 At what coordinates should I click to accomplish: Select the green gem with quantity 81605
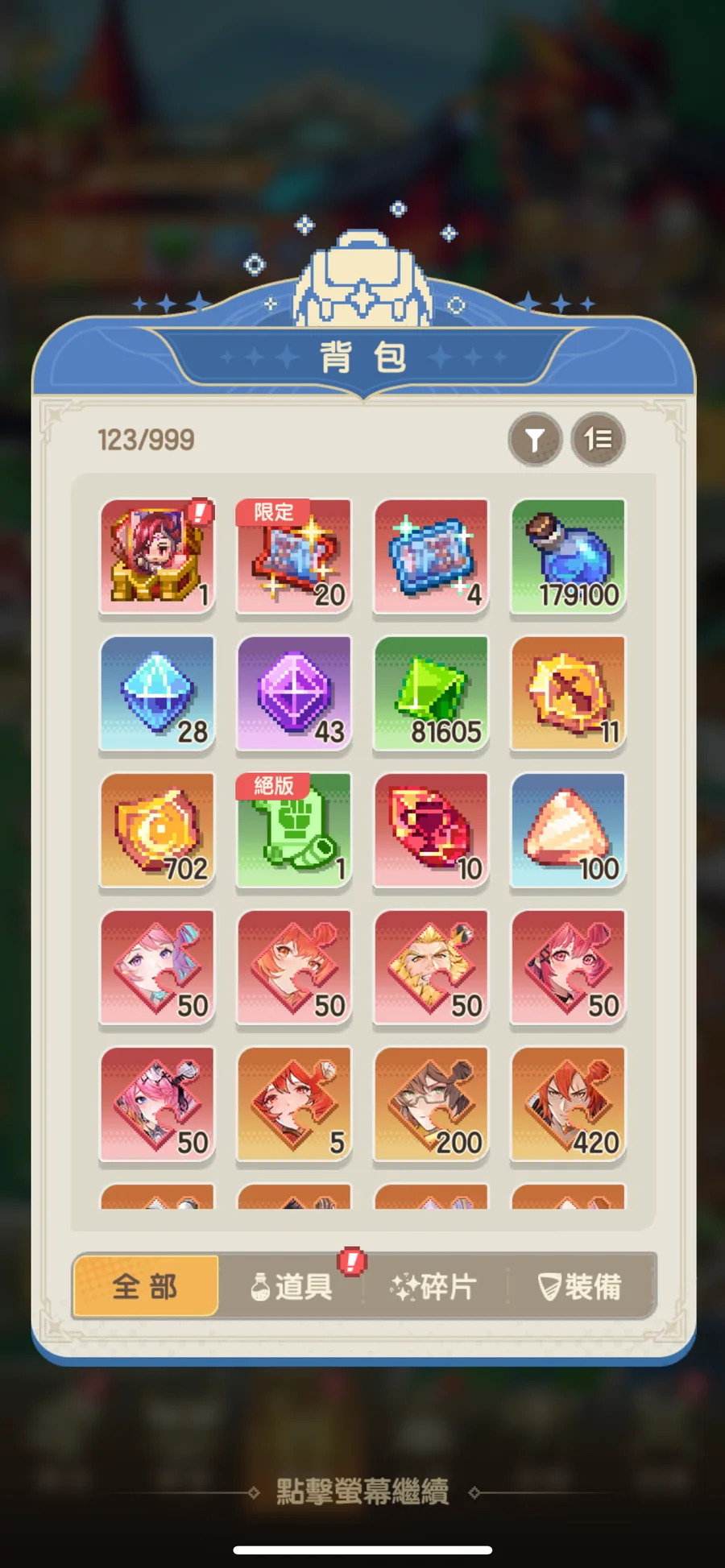point(431,693)
